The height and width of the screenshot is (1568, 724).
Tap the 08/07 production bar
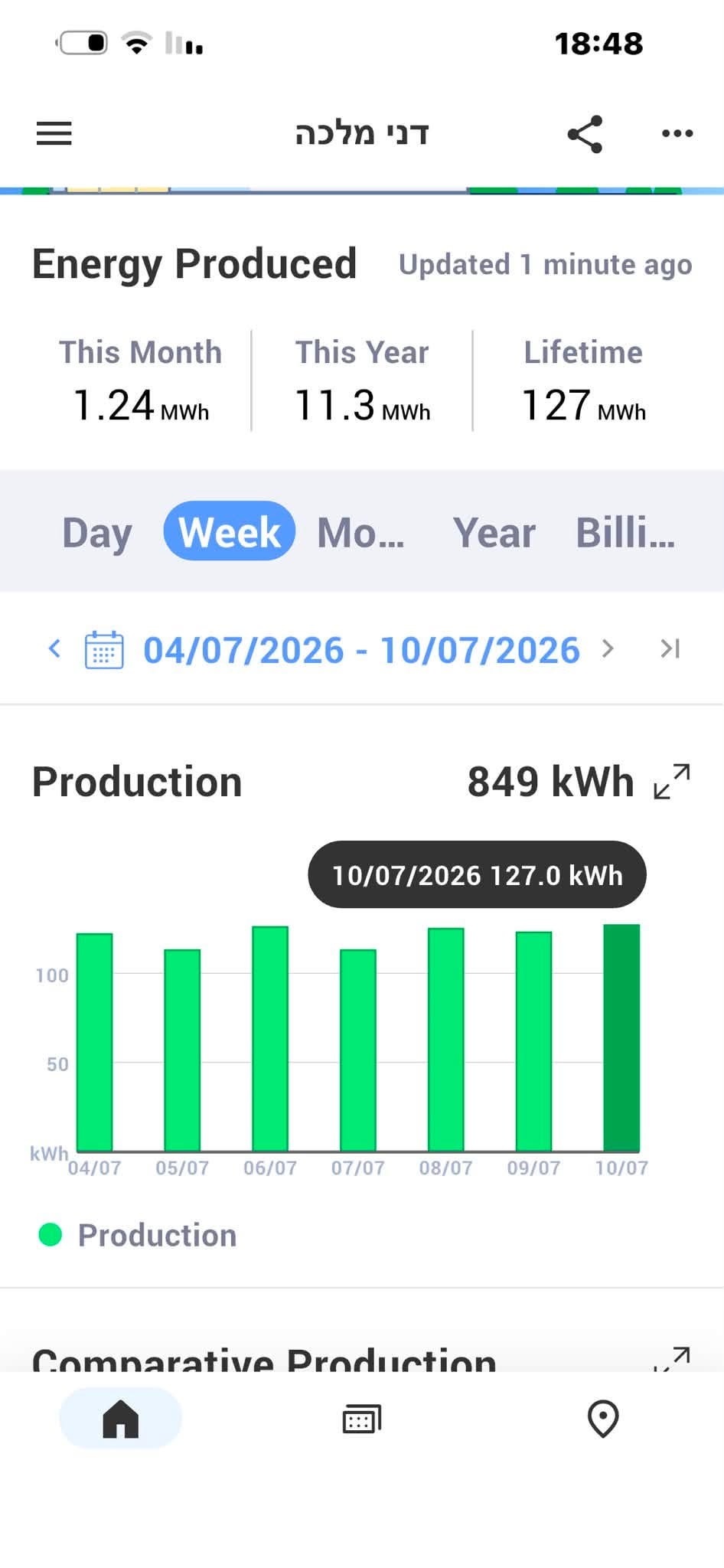(445, 1040)
